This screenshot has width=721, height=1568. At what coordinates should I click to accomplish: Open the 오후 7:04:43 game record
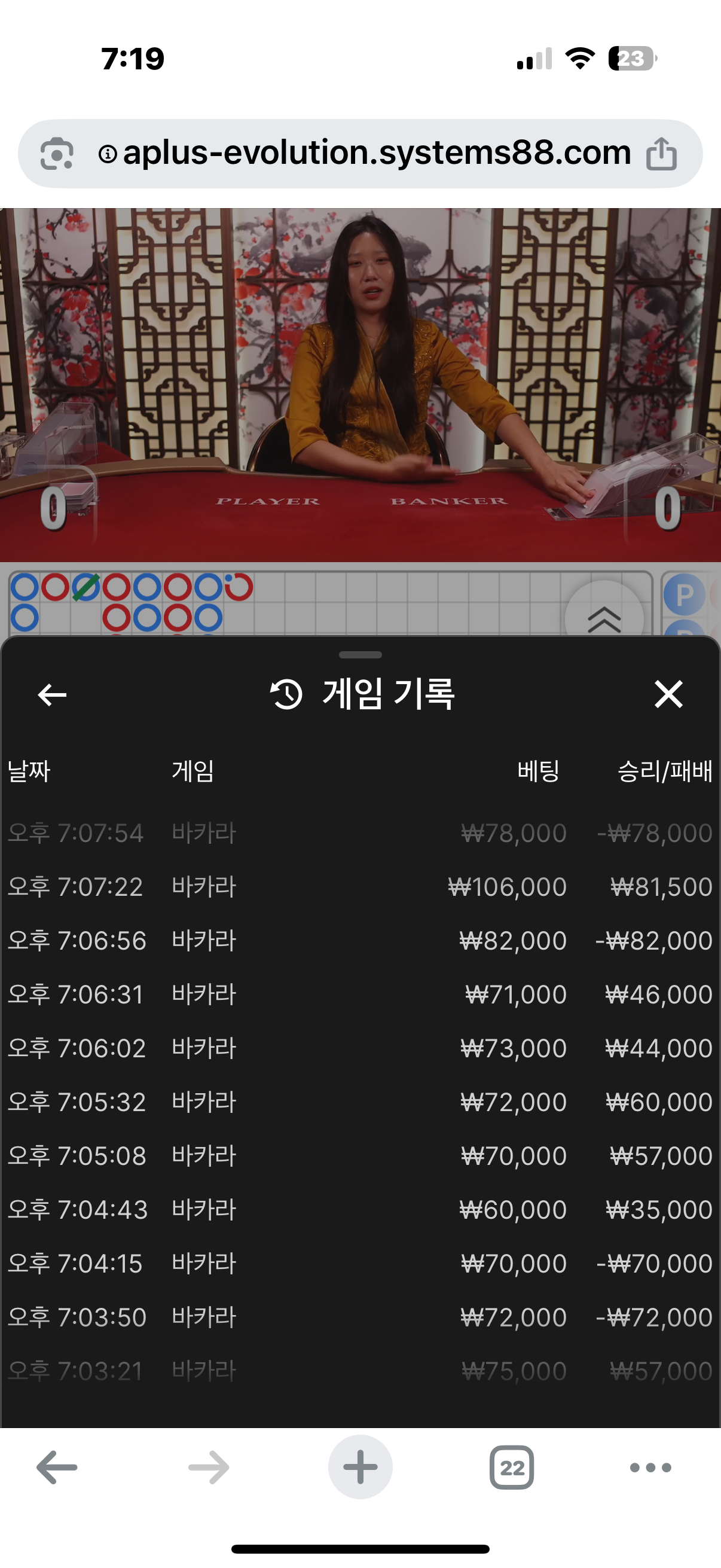coord(360,1209)
